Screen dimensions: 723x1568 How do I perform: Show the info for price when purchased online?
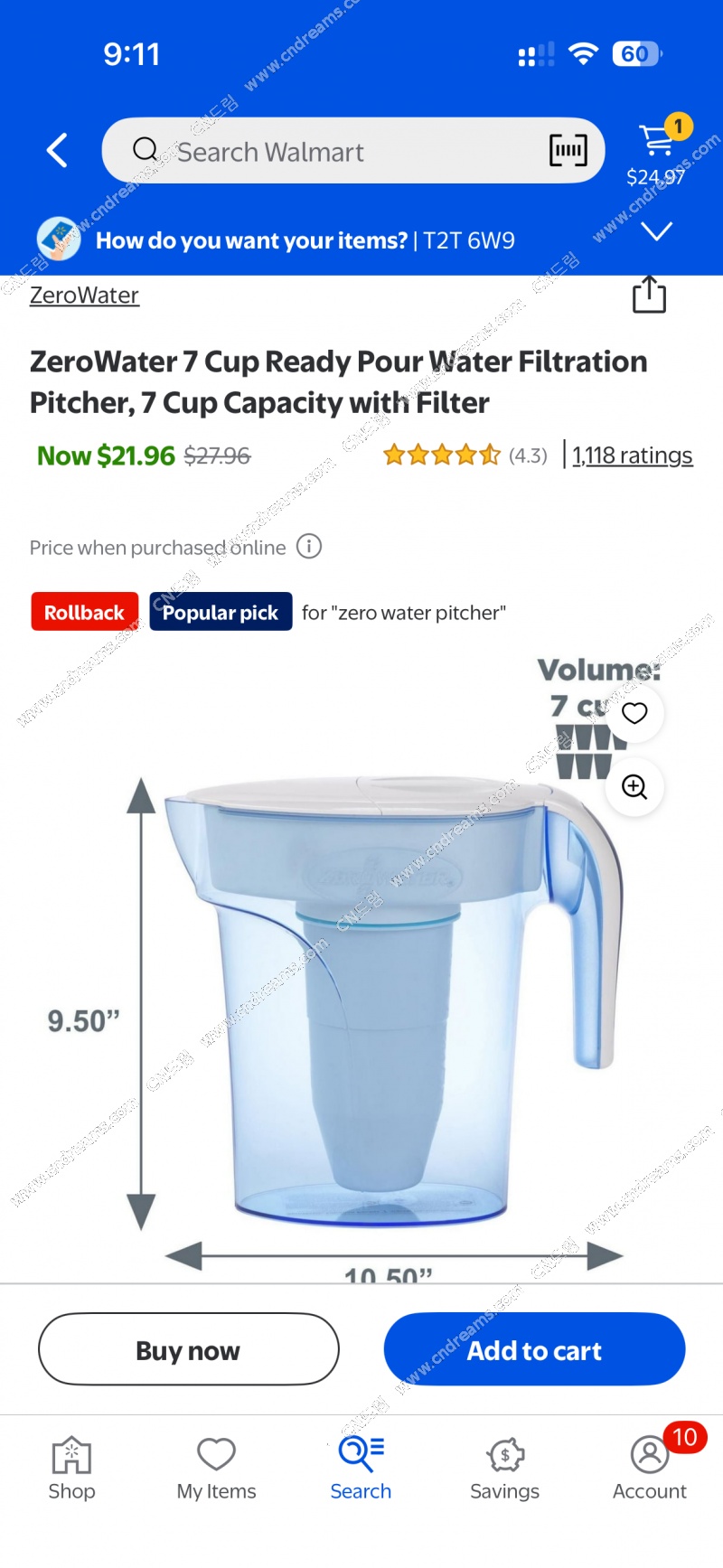(x=309, y=547)
